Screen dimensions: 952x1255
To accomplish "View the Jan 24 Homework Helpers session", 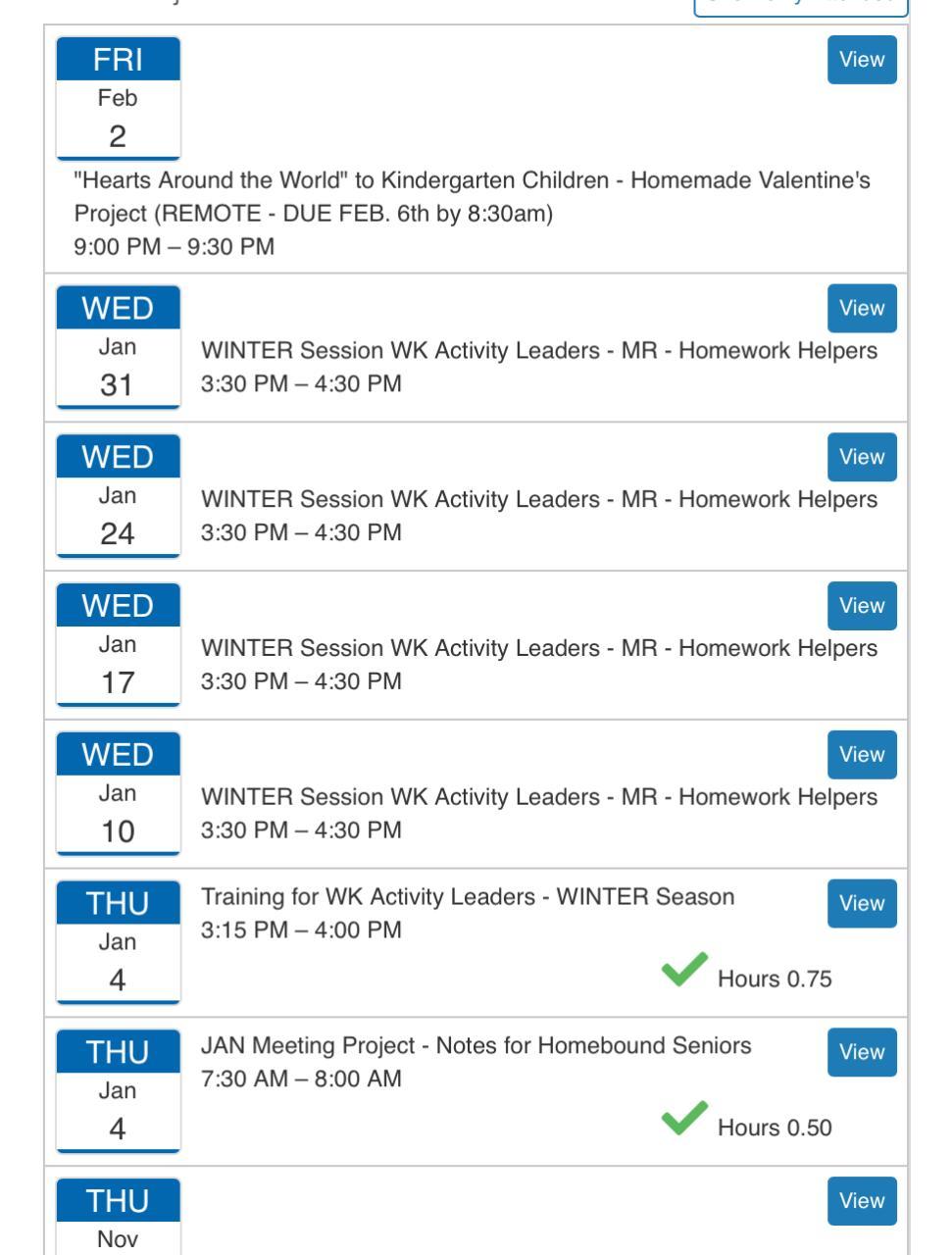I will point(861,458).
